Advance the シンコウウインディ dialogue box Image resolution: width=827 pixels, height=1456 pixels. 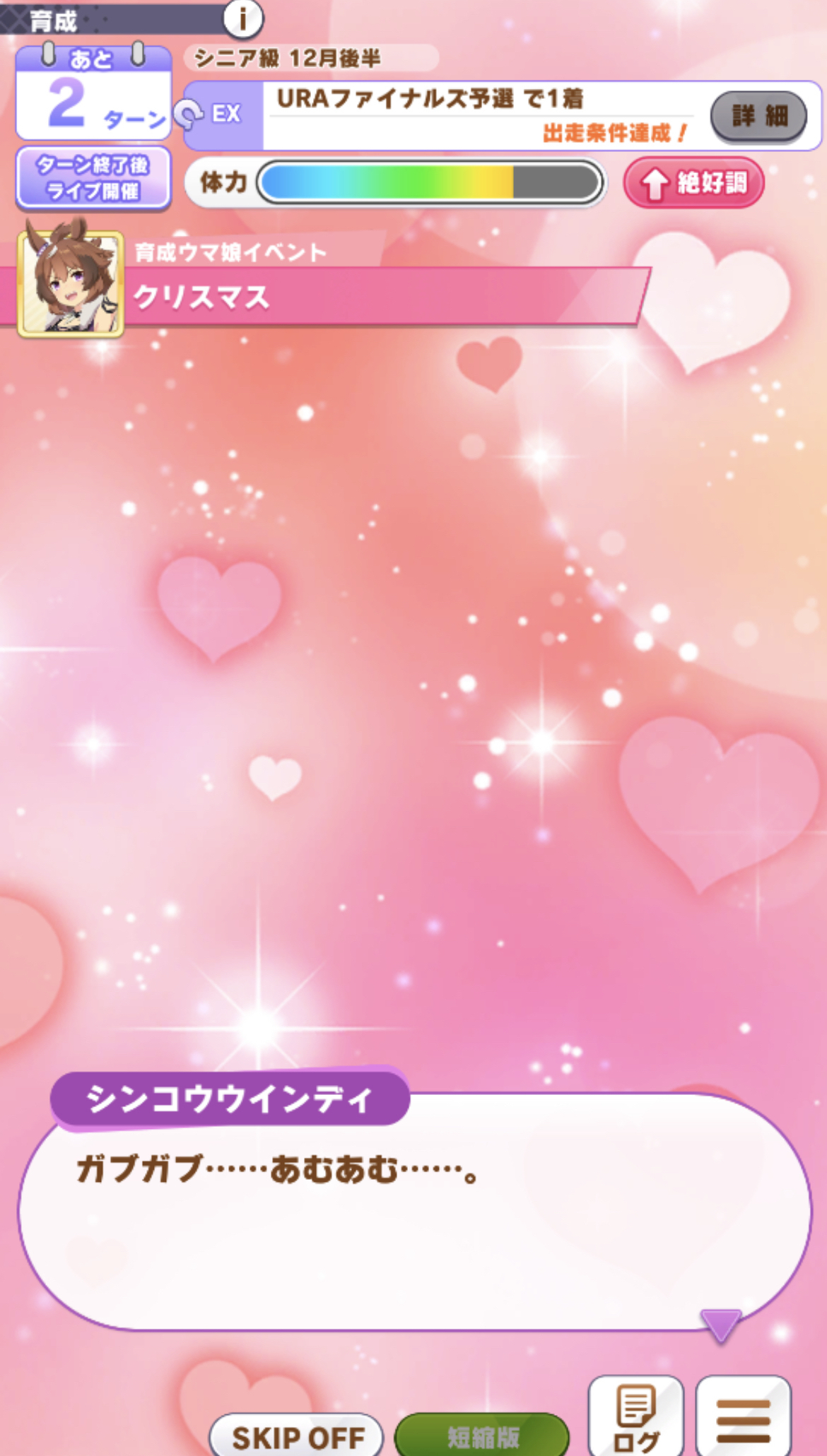pyautogui.click(x=414, y=1210)
